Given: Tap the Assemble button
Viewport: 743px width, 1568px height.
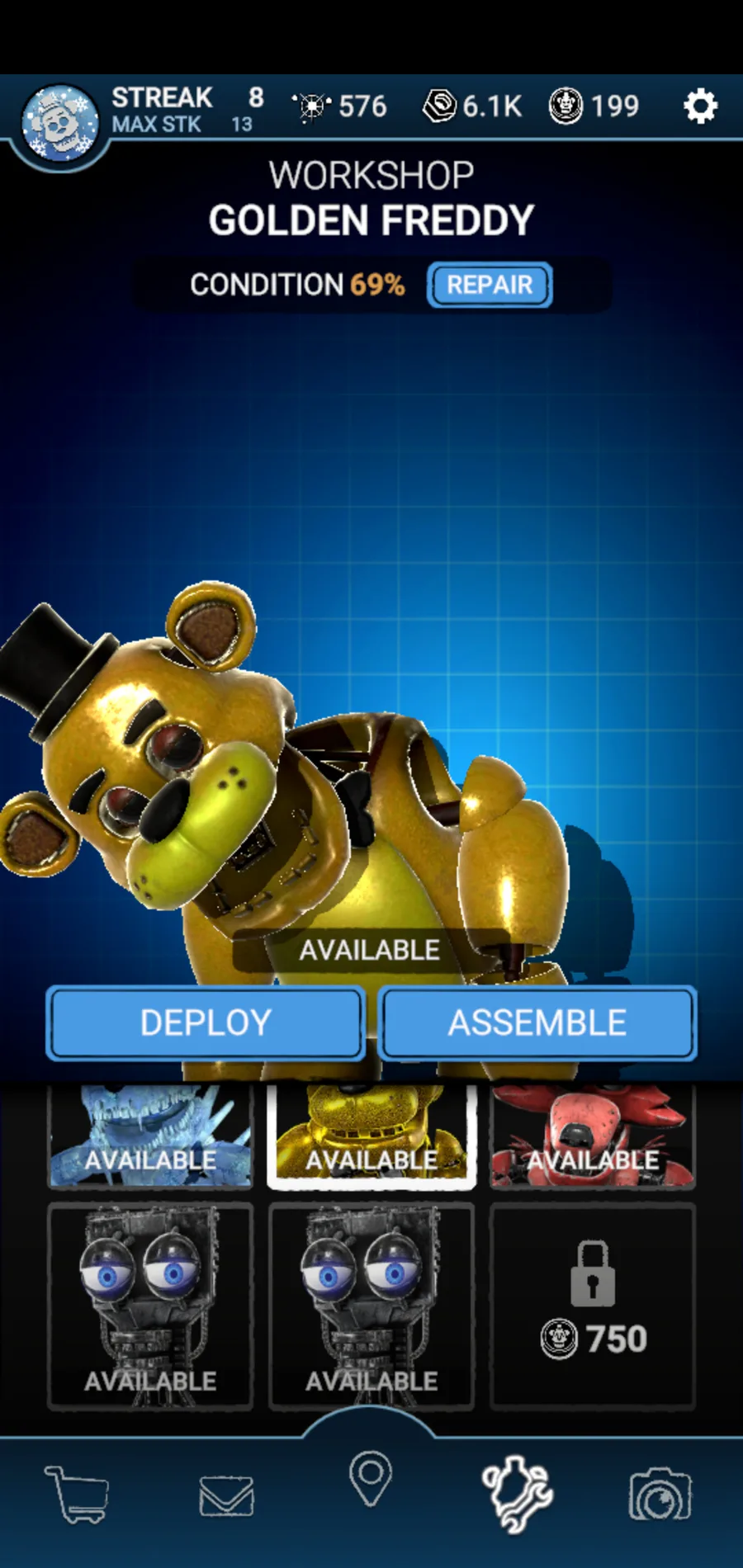Looking at the screenshot, I should pos(537,1023).
